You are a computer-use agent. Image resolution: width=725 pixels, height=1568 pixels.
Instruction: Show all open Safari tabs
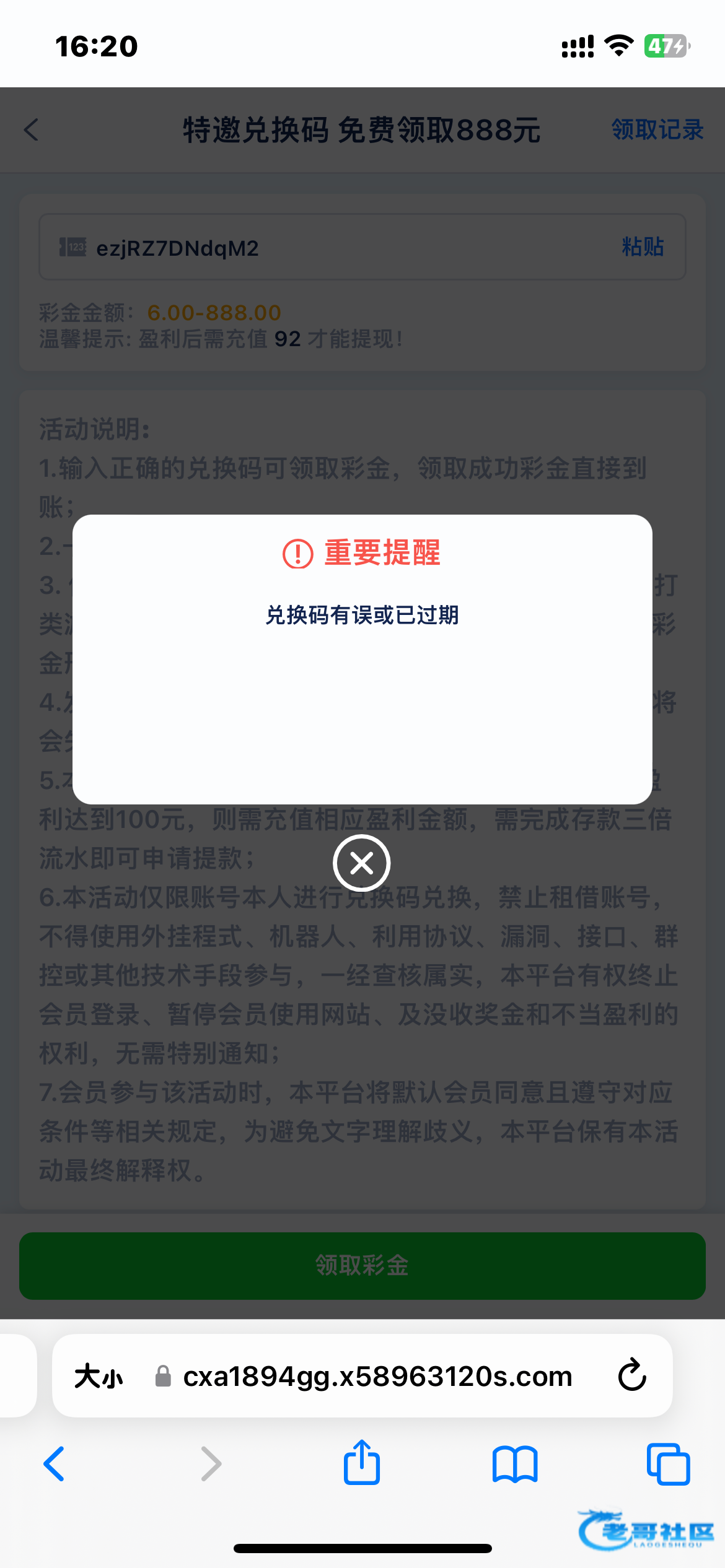point(668,1464)
